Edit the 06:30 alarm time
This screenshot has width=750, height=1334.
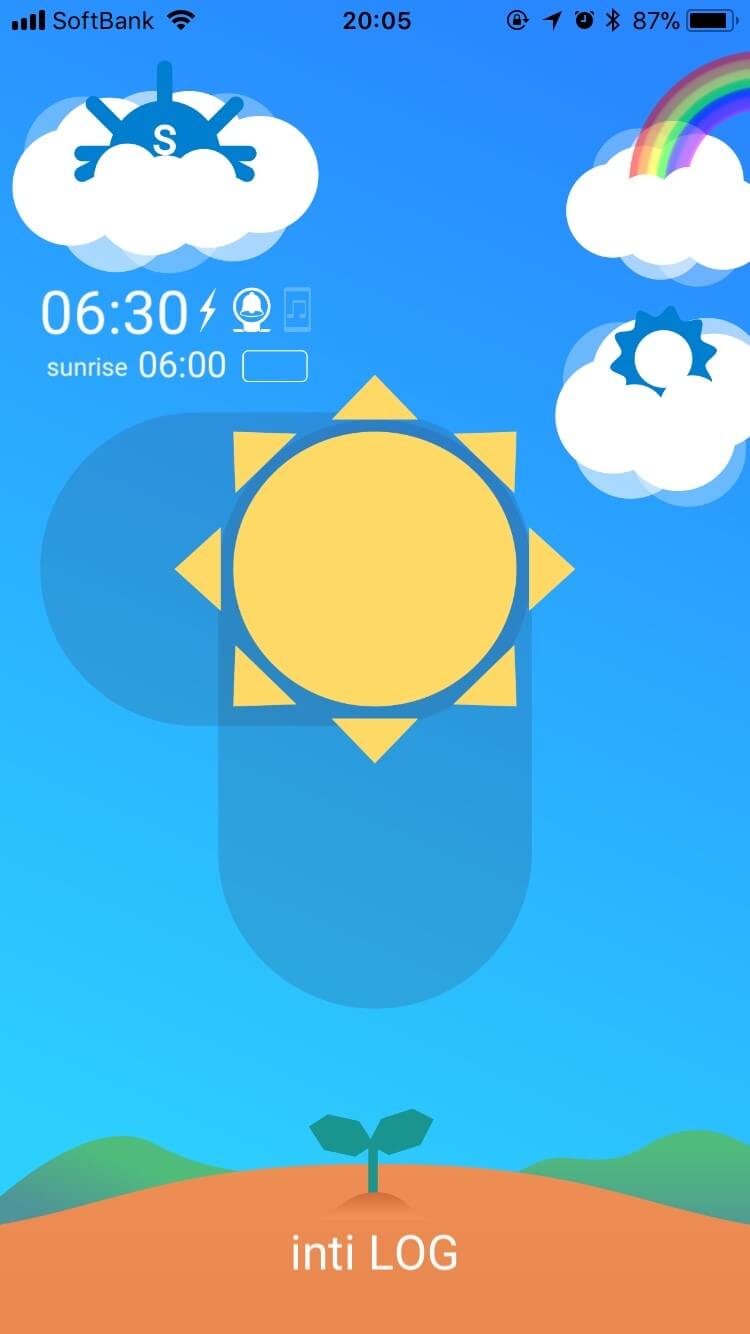tap(114, 313)
